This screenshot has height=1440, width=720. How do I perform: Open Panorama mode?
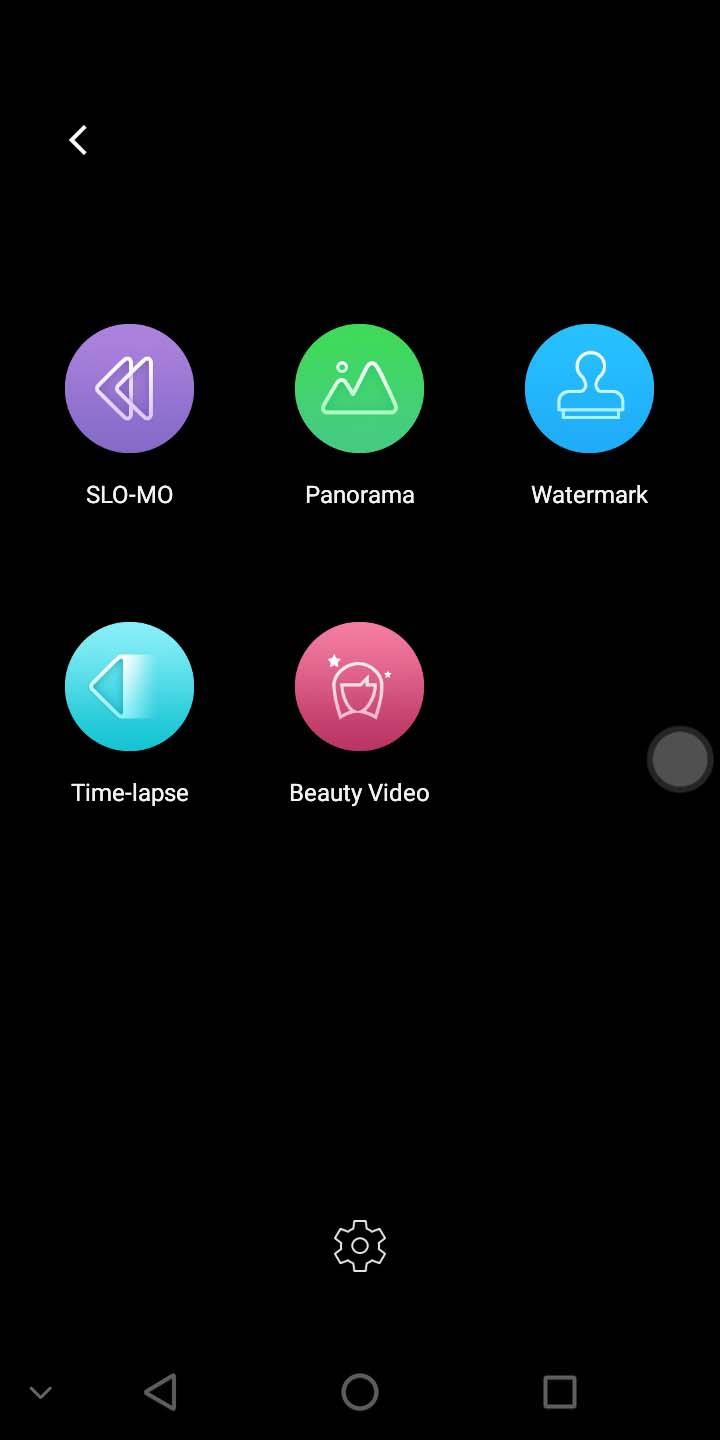(359, 388)
